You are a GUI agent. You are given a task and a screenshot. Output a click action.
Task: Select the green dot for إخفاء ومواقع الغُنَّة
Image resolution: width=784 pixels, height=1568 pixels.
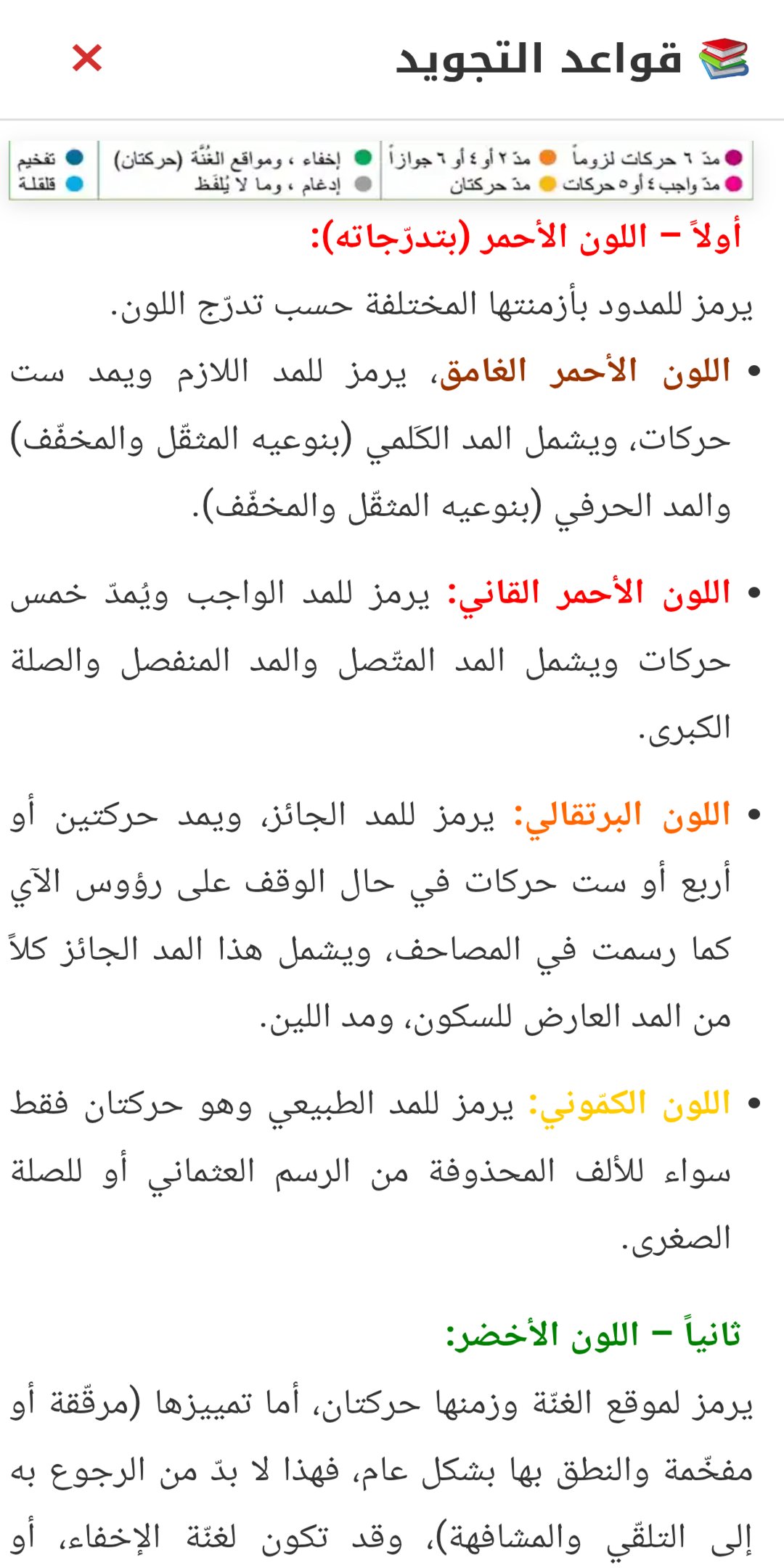coord(363,157)
